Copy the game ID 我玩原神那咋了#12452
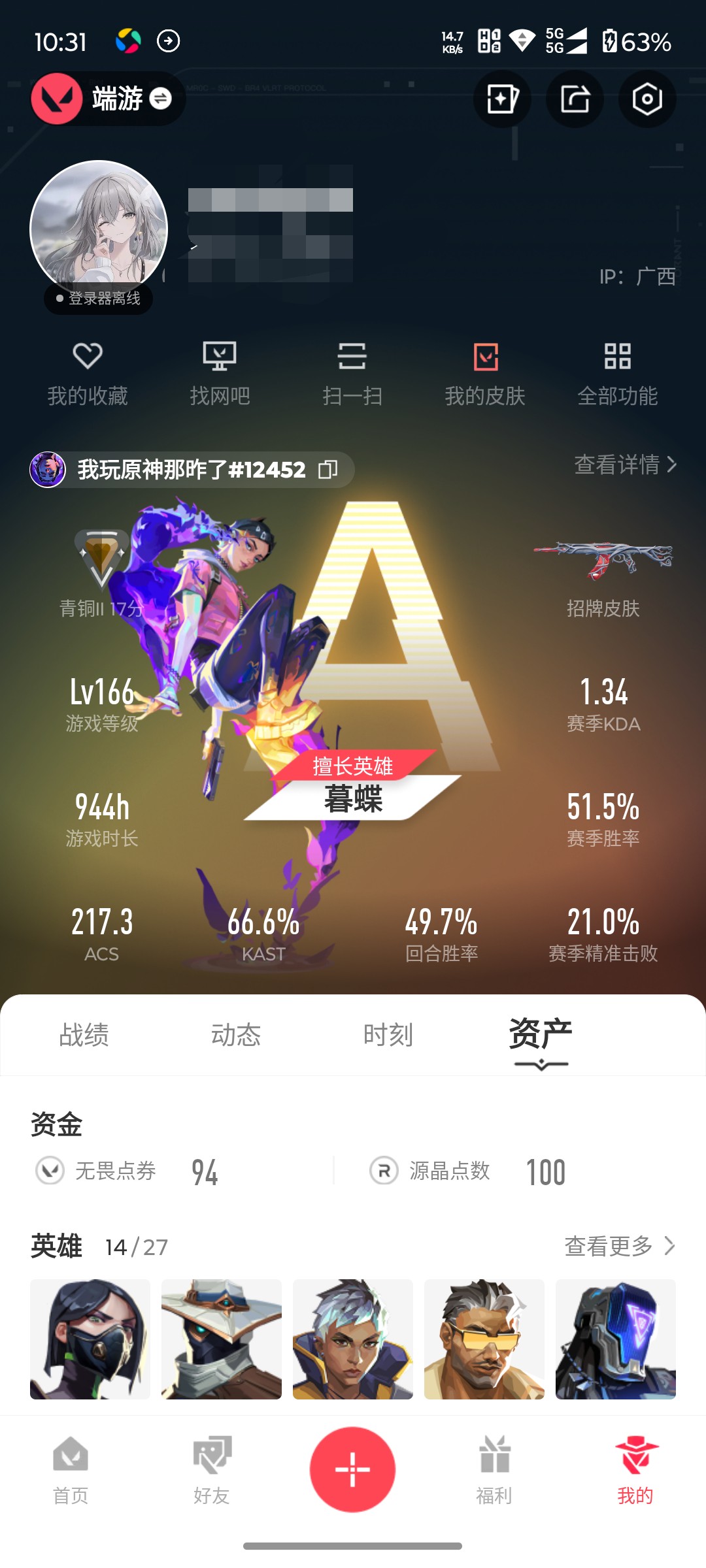 pos(328,469)
